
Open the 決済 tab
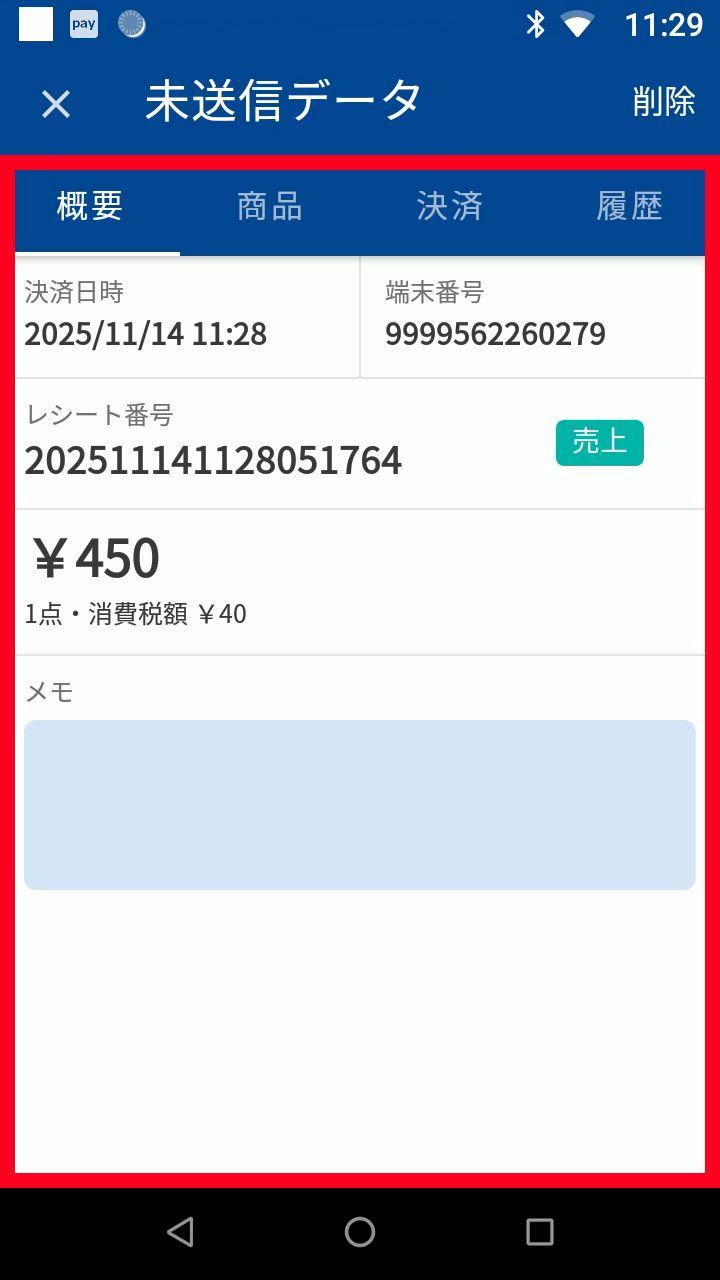click(450, 207)
